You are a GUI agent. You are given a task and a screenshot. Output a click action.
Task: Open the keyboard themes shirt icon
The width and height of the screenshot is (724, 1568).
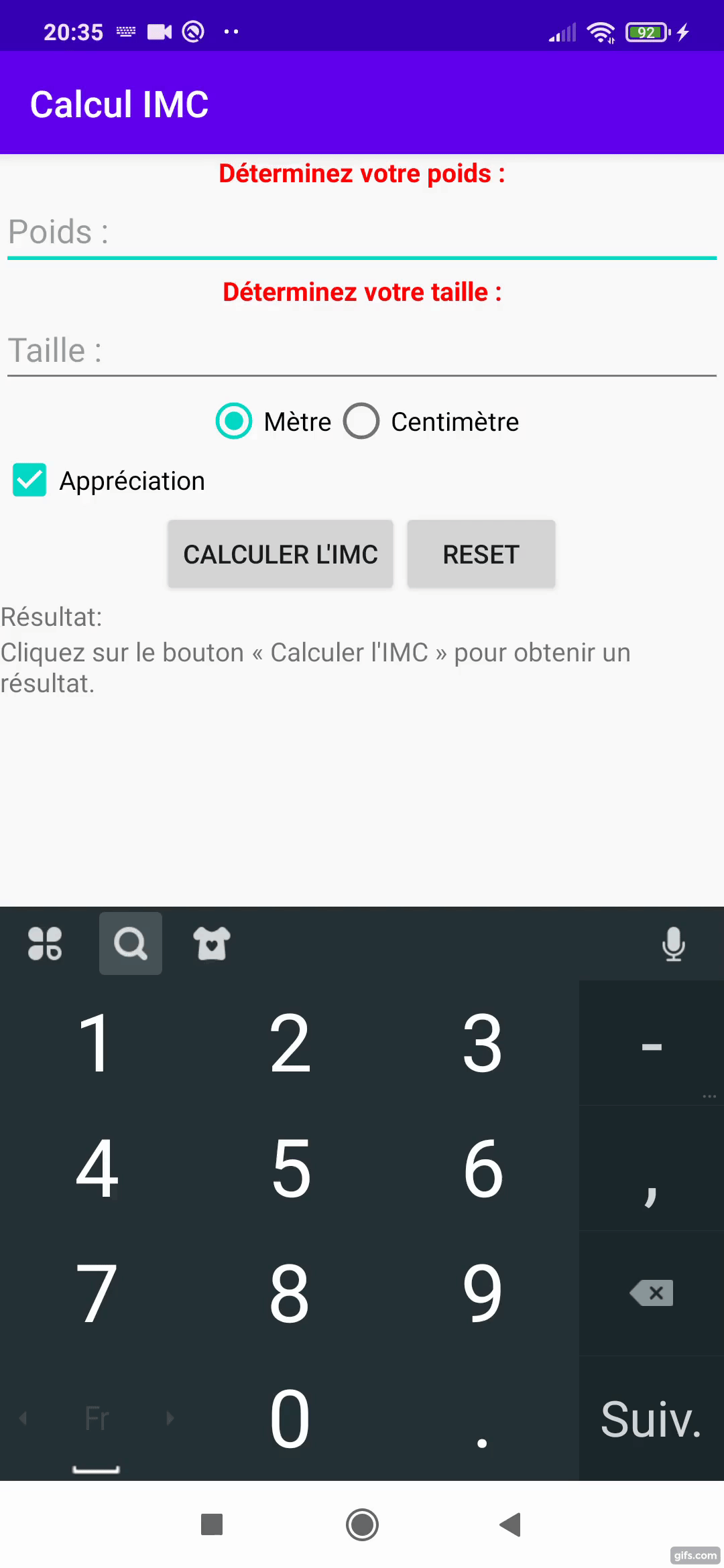[x=212, y=943]
